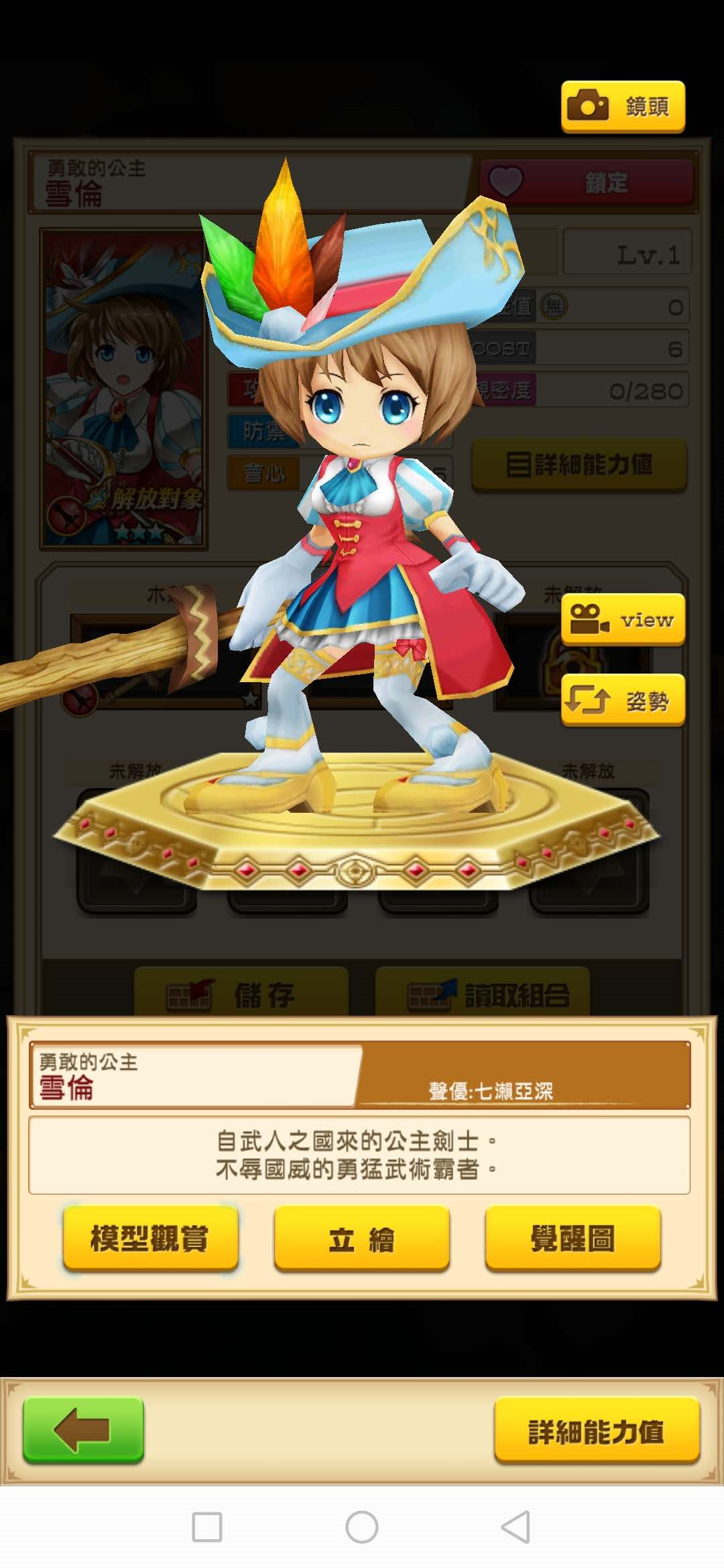
Task: Open the system recent apps
Action: [207, 1527]
